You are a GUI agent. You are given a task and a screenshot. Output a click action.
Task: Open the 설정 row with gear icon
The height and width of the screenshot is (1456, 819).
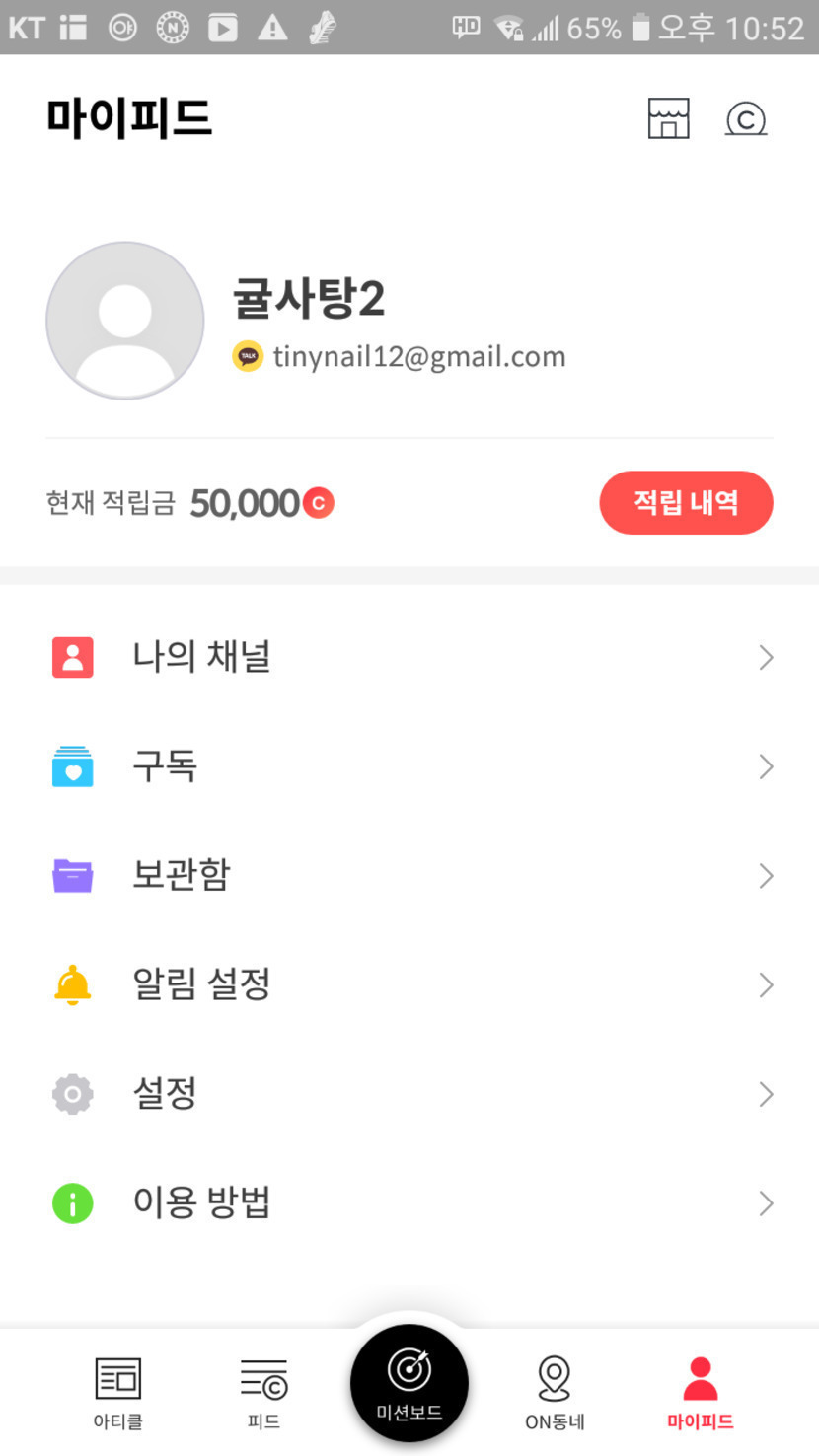pyautogui.click(x=409, y=1094)
